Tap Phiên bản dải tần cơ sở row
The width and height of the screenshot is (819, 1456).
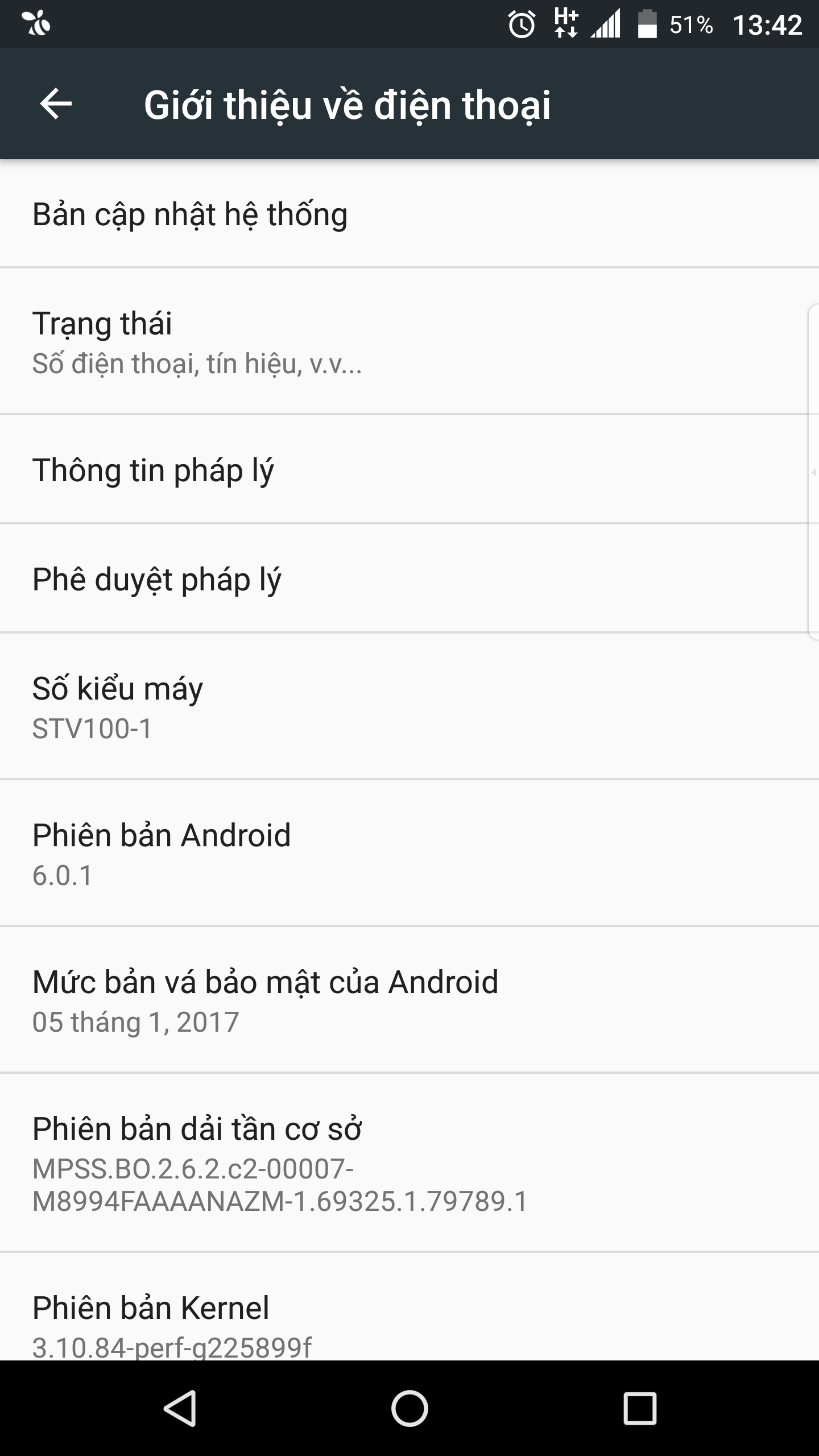(x=409, y=1163)
